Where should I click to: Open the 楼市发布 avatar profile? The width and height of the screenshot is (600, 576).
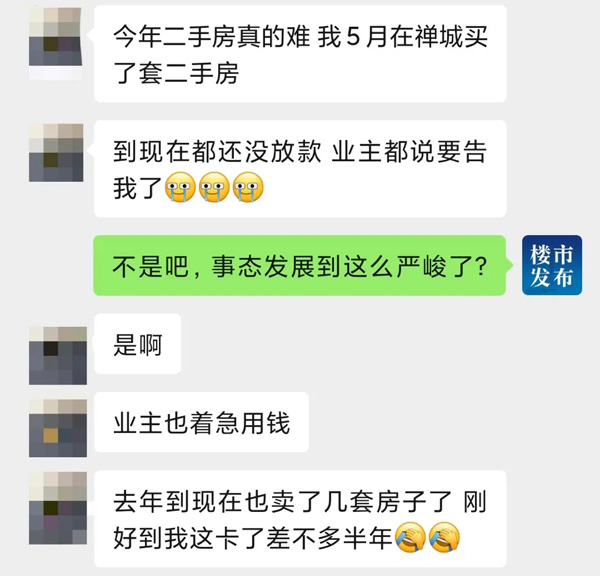click(x=552, y=265)
